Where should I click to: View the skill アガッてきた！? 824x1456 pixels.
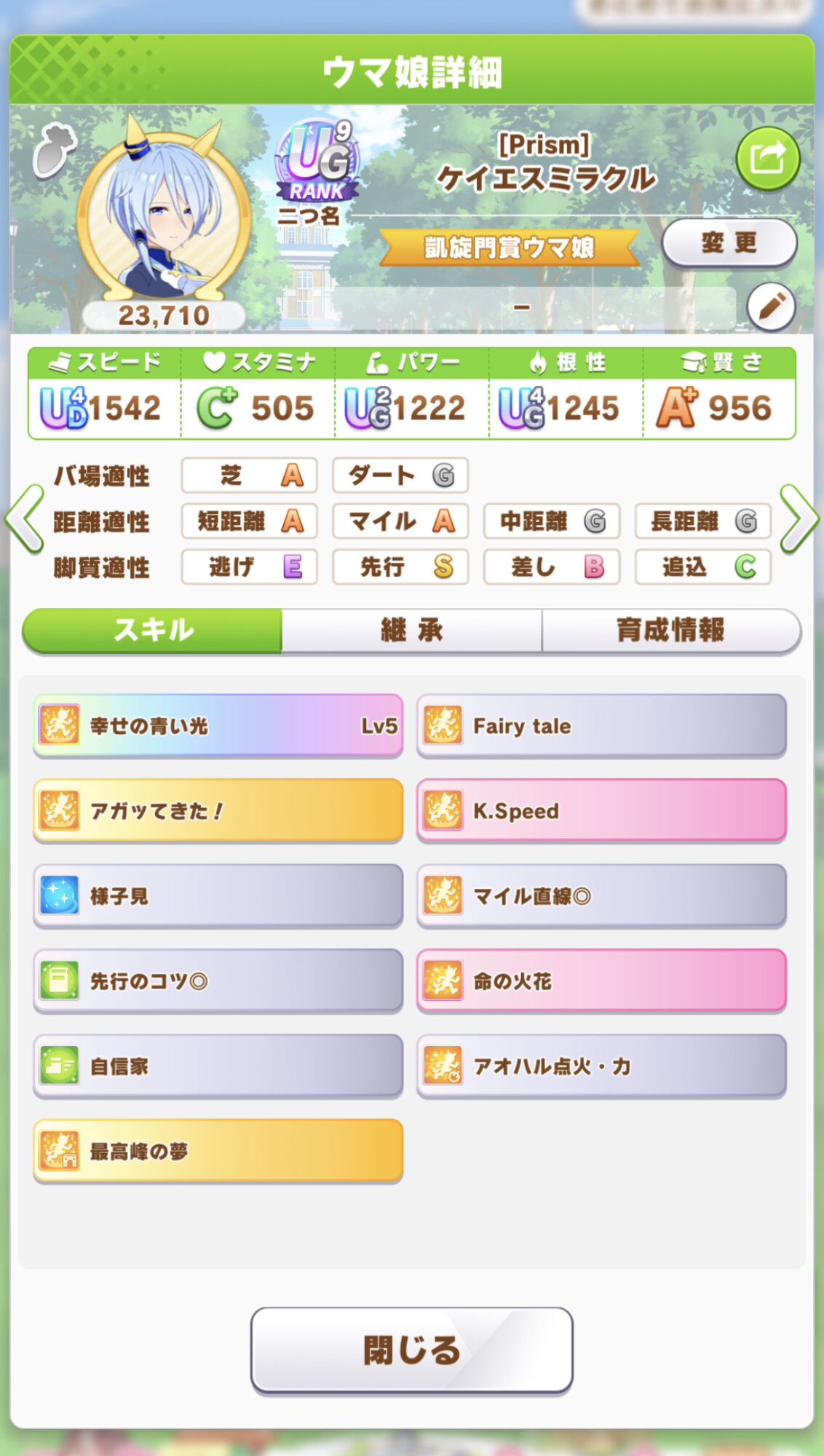pyautogui.click(x=218, y=810)
